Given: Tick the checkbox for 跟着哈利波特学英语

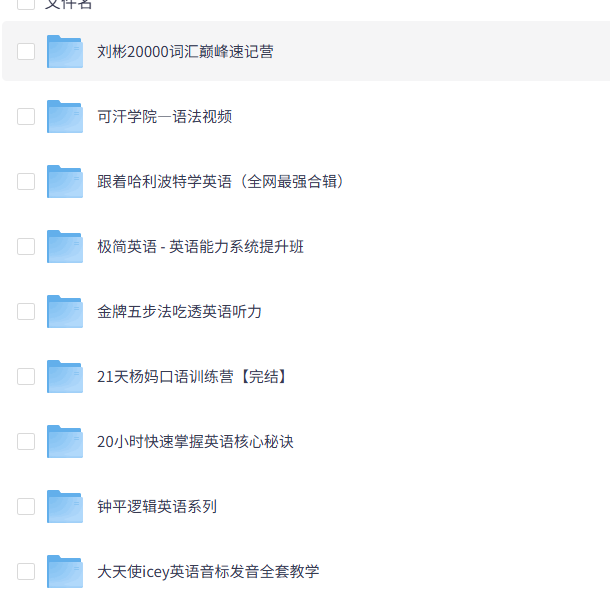Looking at the screenshot, I should (x=26, y=181).
